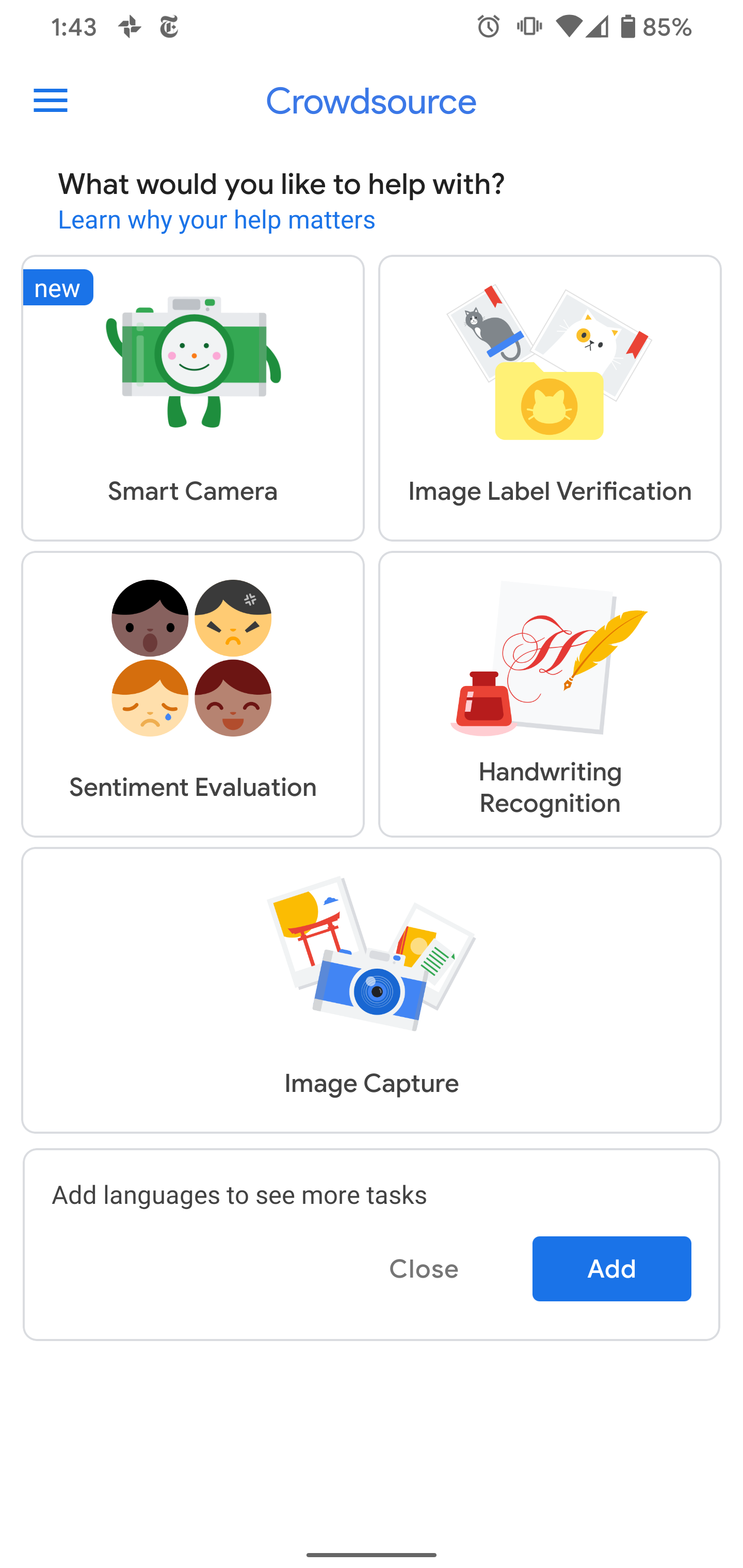Tap the New York Times status bar icon

point(169,27)
